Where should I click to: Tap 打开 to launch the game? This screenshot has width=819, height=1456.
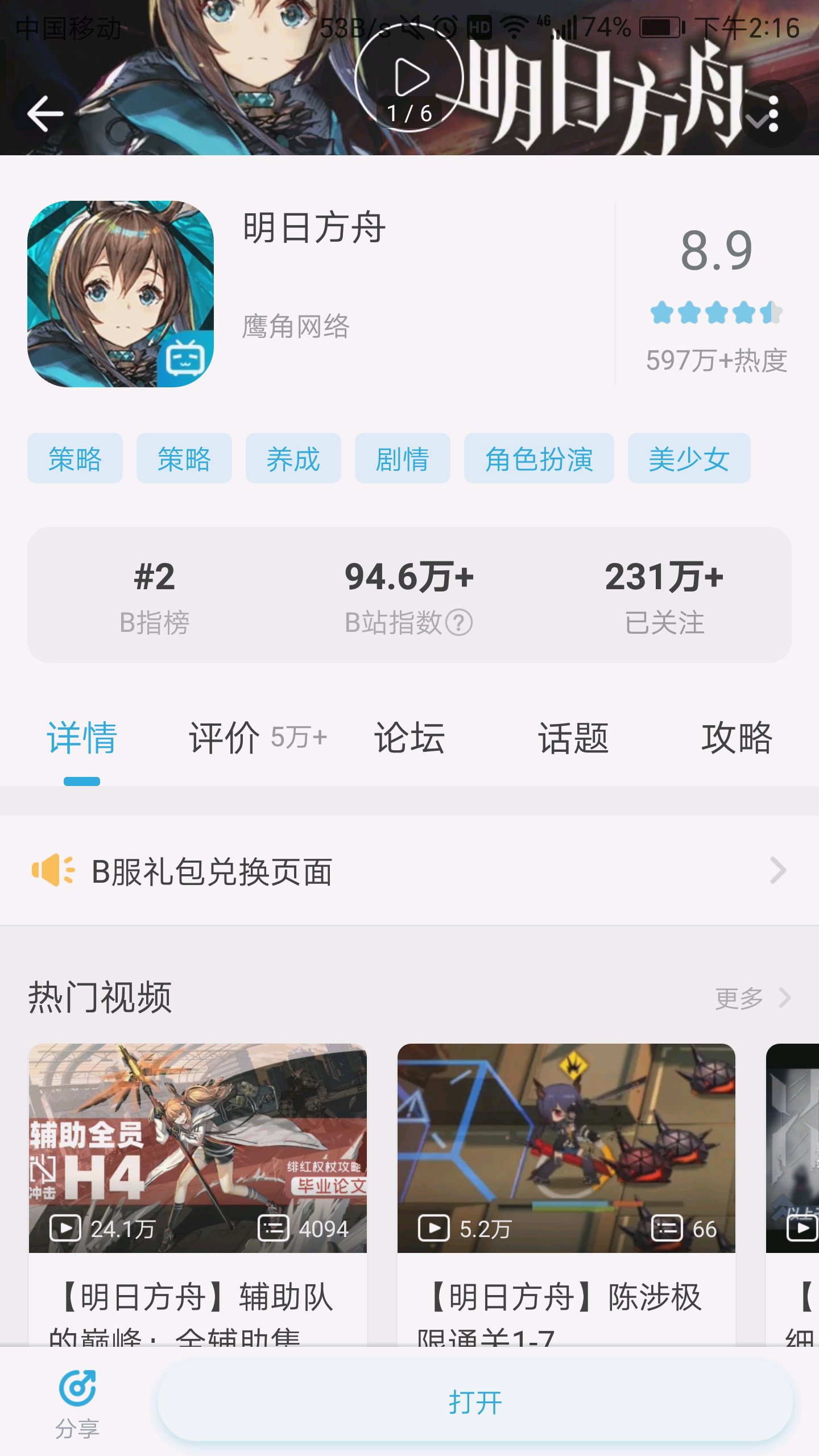pos(475,1402)
